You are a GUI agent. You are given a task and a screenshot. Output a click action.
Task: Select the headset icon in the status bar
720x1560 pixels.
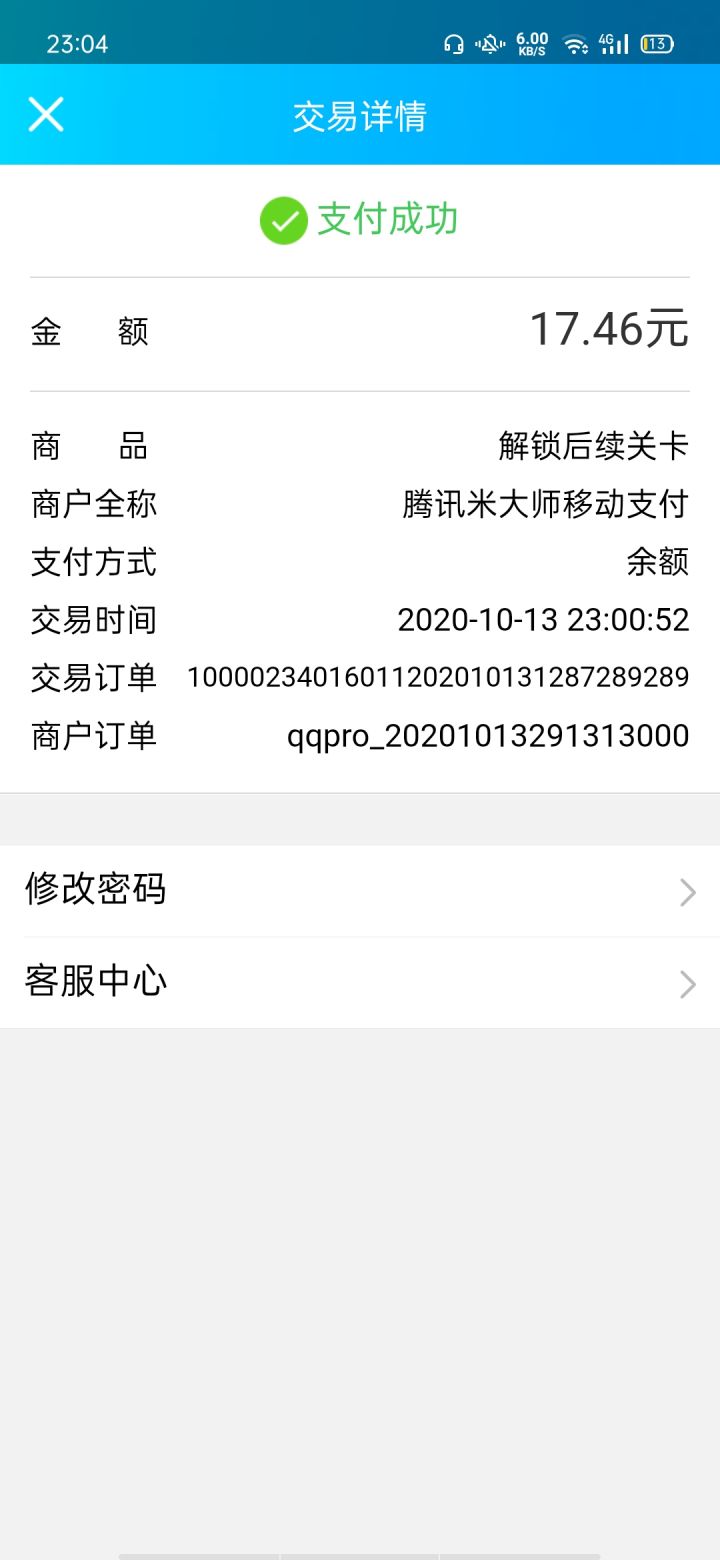(x=452, y=43)
